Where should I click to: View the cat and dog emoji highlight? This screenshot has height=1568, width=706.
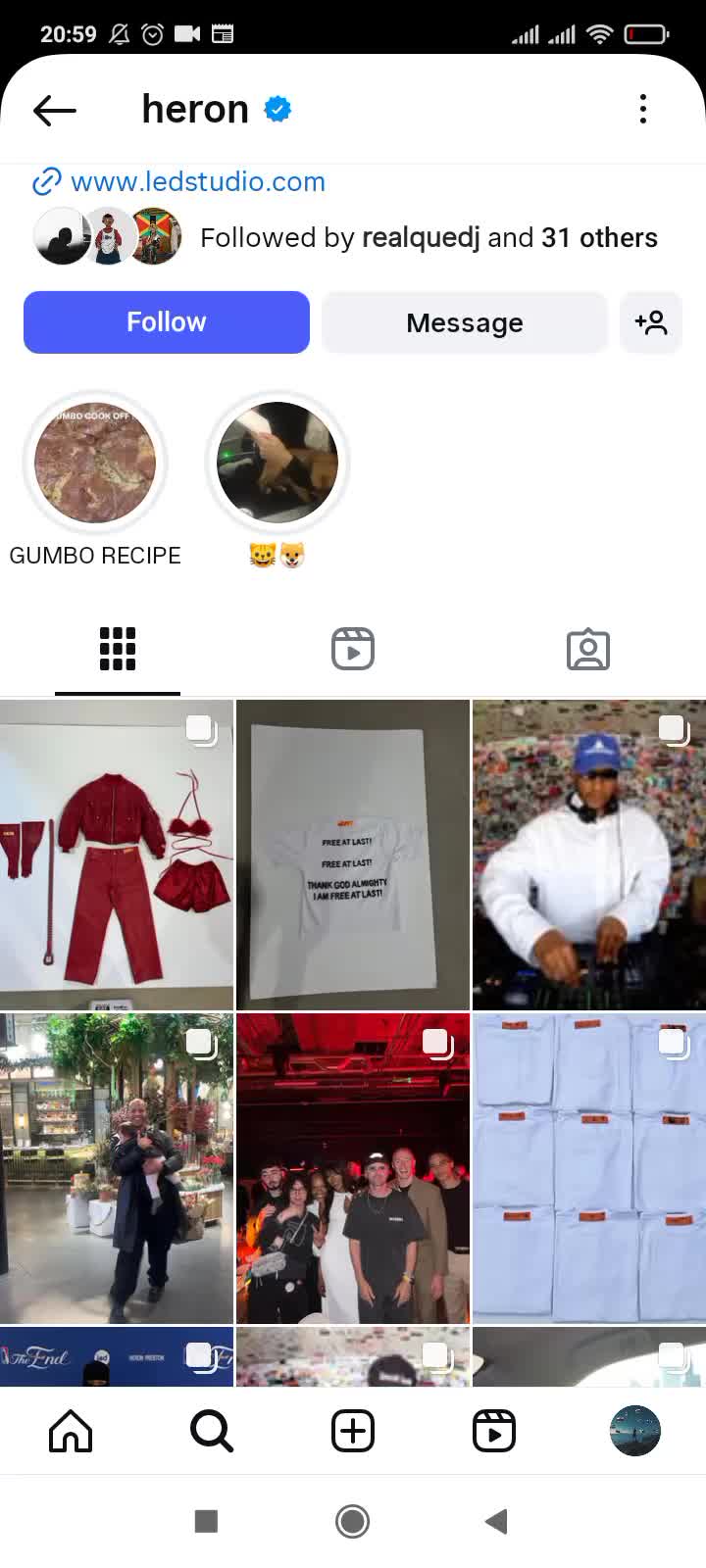click(277, 463)
